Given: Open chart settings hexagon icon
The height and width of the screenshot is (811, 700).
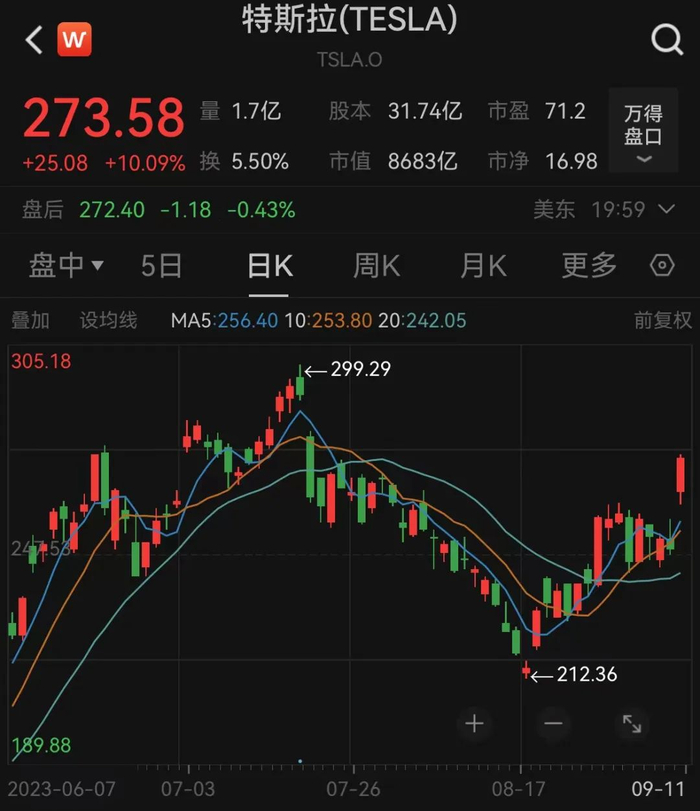Looking at the screenshot, I should 662,265.
